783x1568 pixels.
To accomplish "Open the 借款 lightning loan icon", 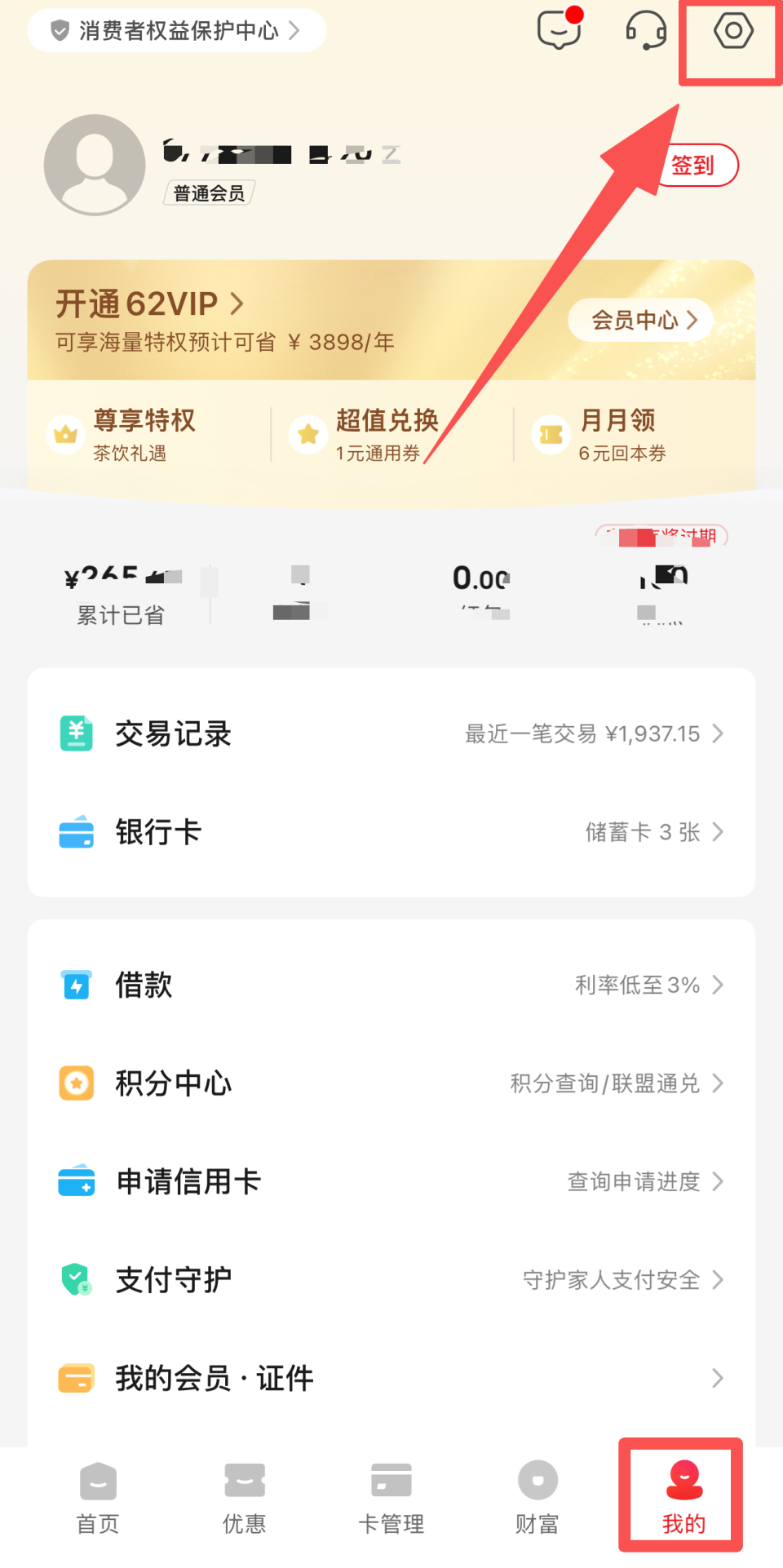I will [x=76, y=984].
